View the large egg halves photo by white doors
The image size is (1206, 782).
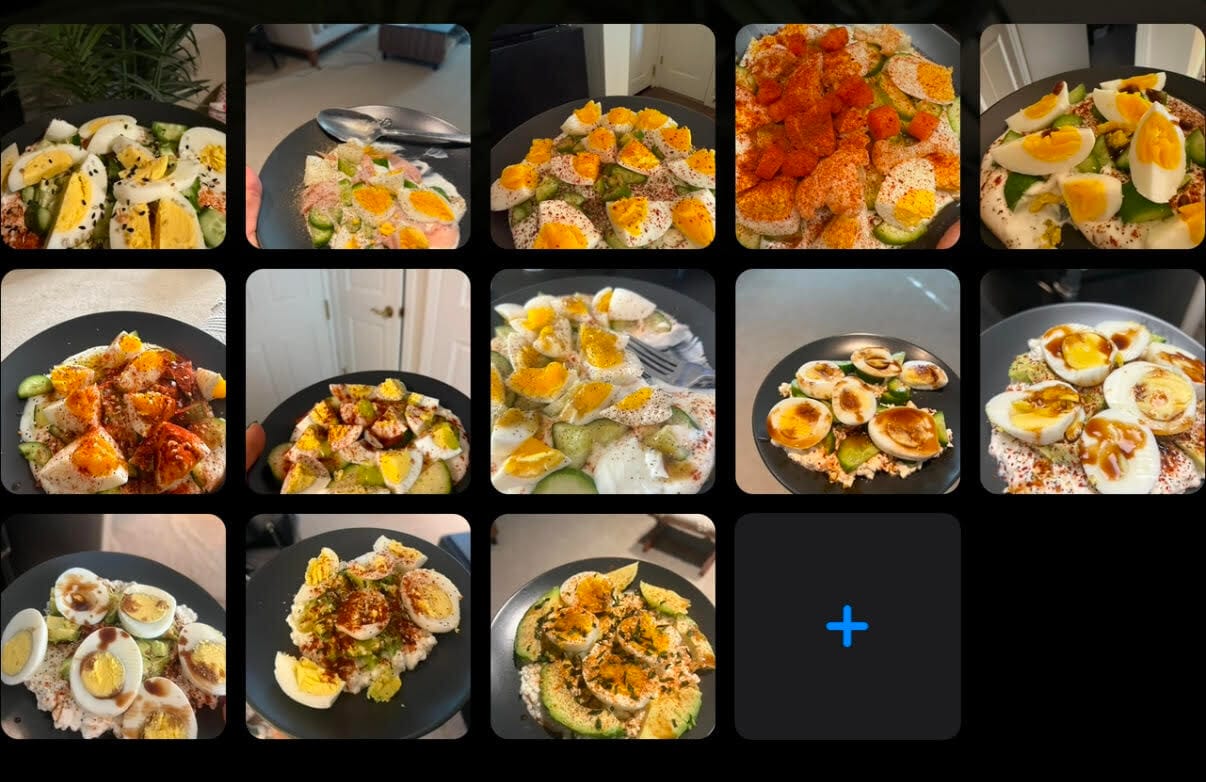(x=1092, y=136)
